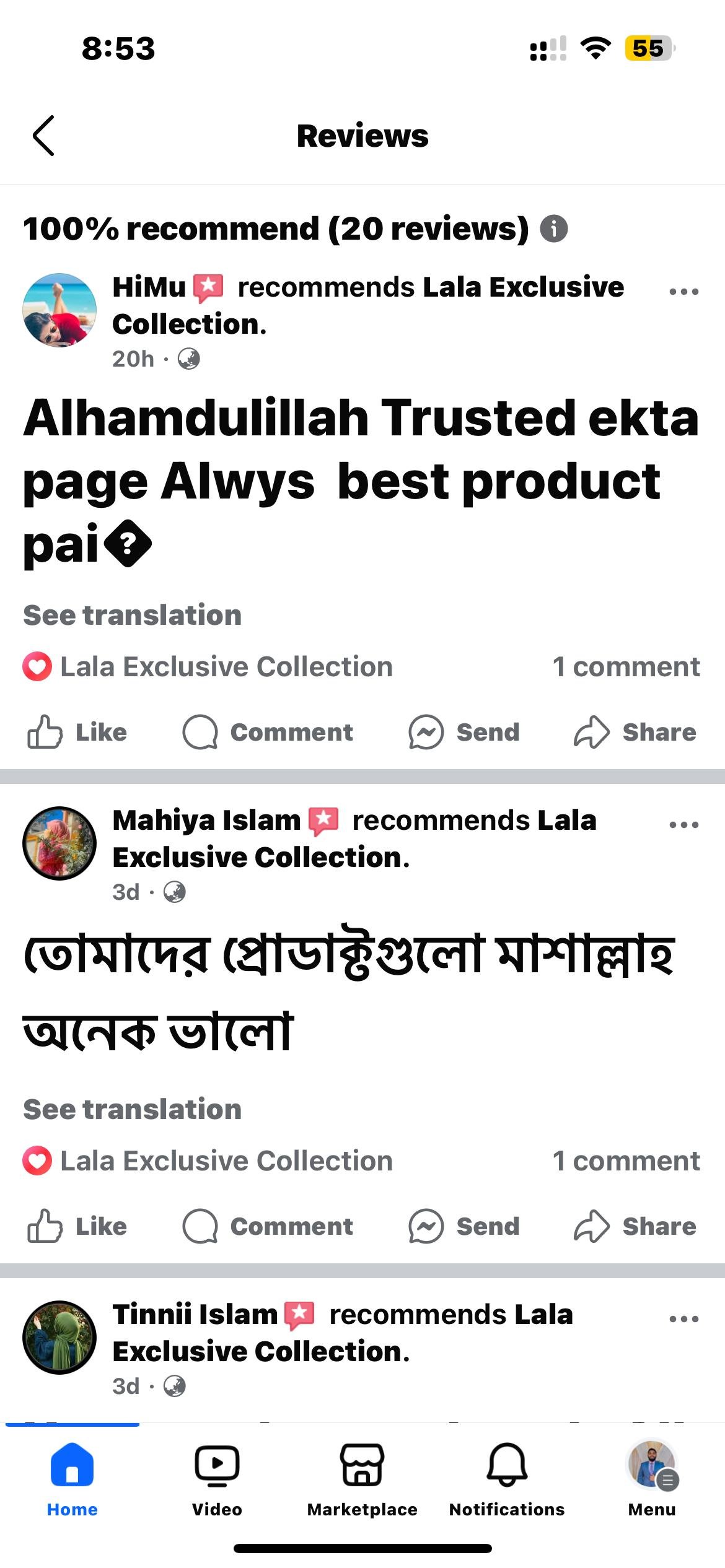Switch to the Video tab
The image size is (725, 1568).
pos(217,1480)
